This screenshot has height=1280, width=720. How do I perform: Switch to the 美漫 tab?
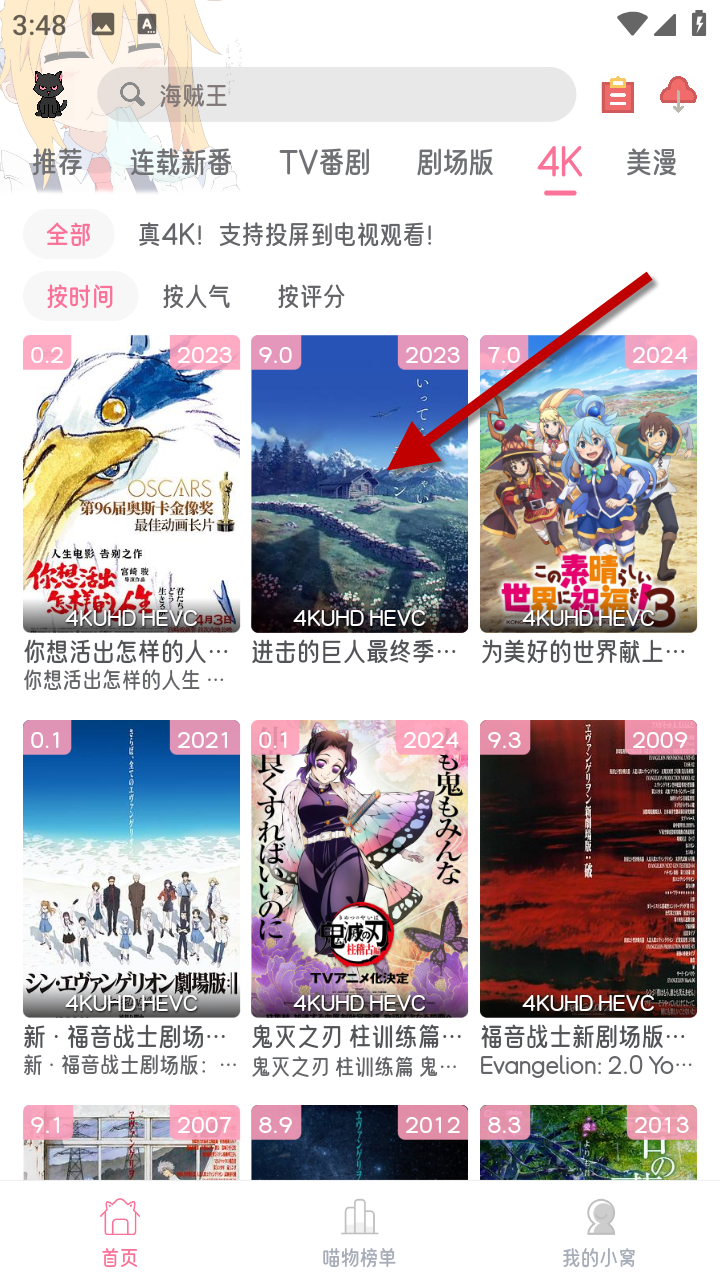coord(651,162)
